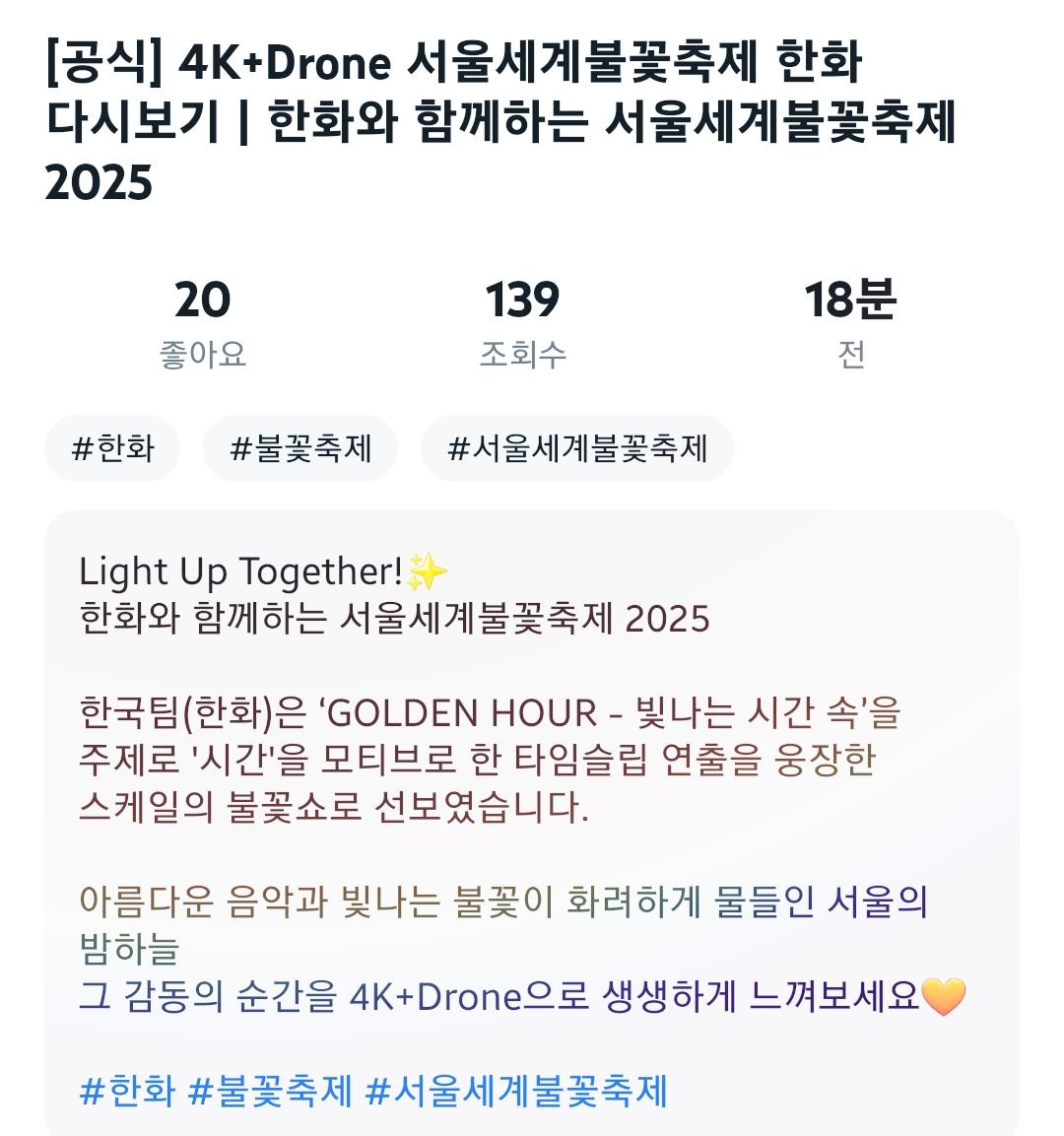
Task: Follow the blue #불꽃축제 link in description
Action: click(x=269, y=1091)
